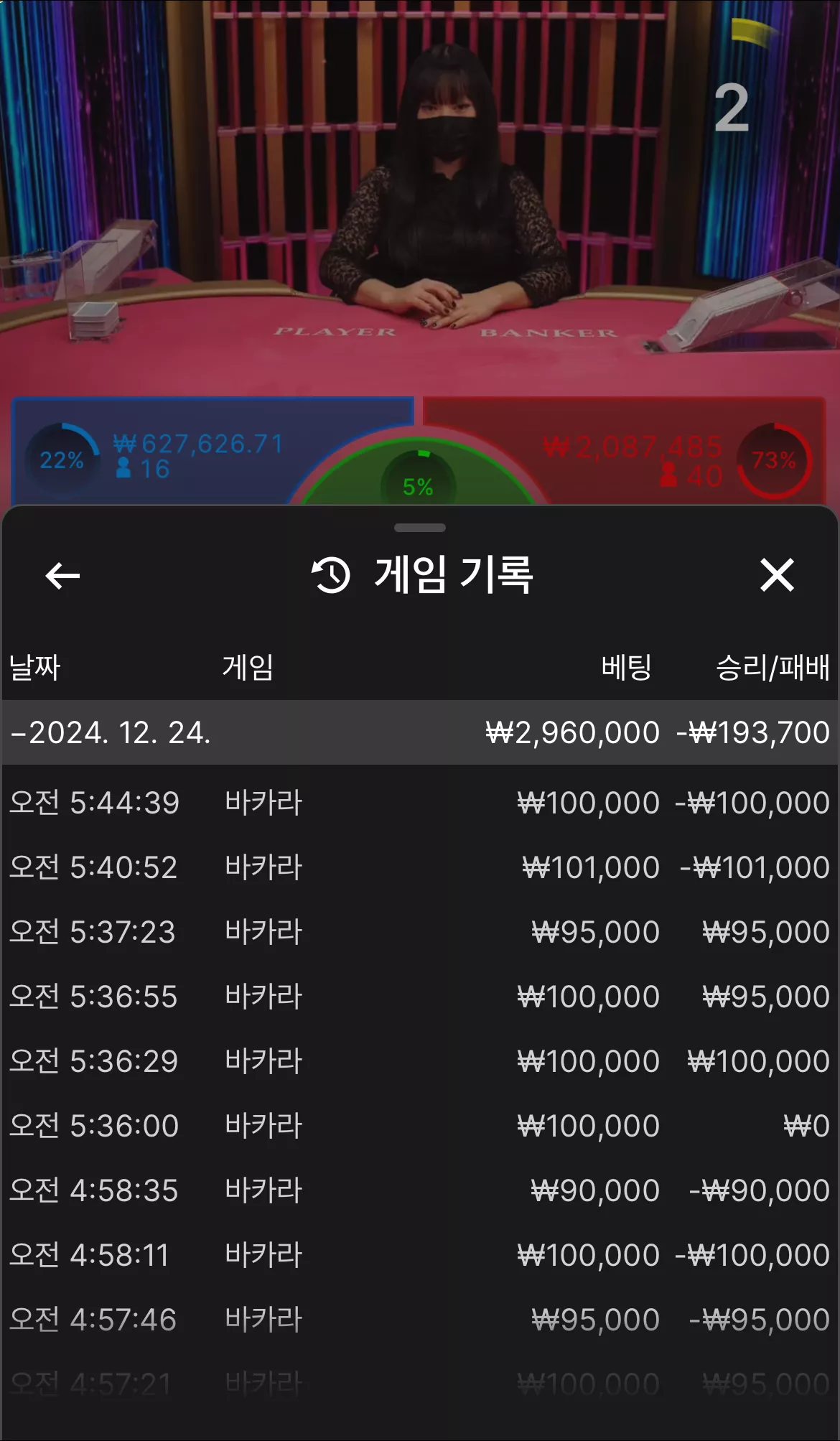Open the 오전 4:58:35 바카라 record
Screen dimensions: 840x1441
pyautogui.click(x=420, y=1190)
